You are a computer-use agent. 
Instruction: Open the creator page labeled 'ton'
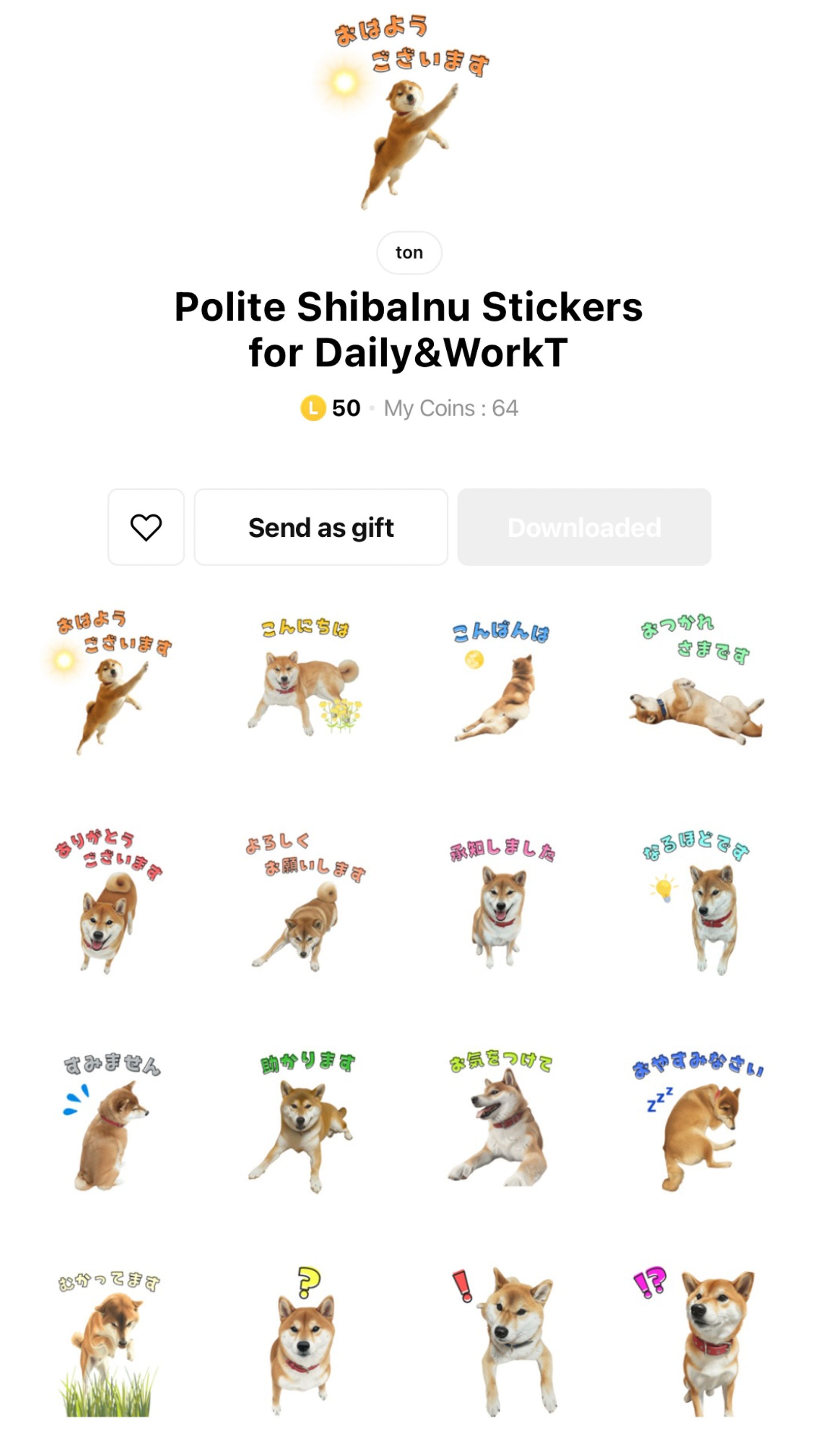pos(409,253)
